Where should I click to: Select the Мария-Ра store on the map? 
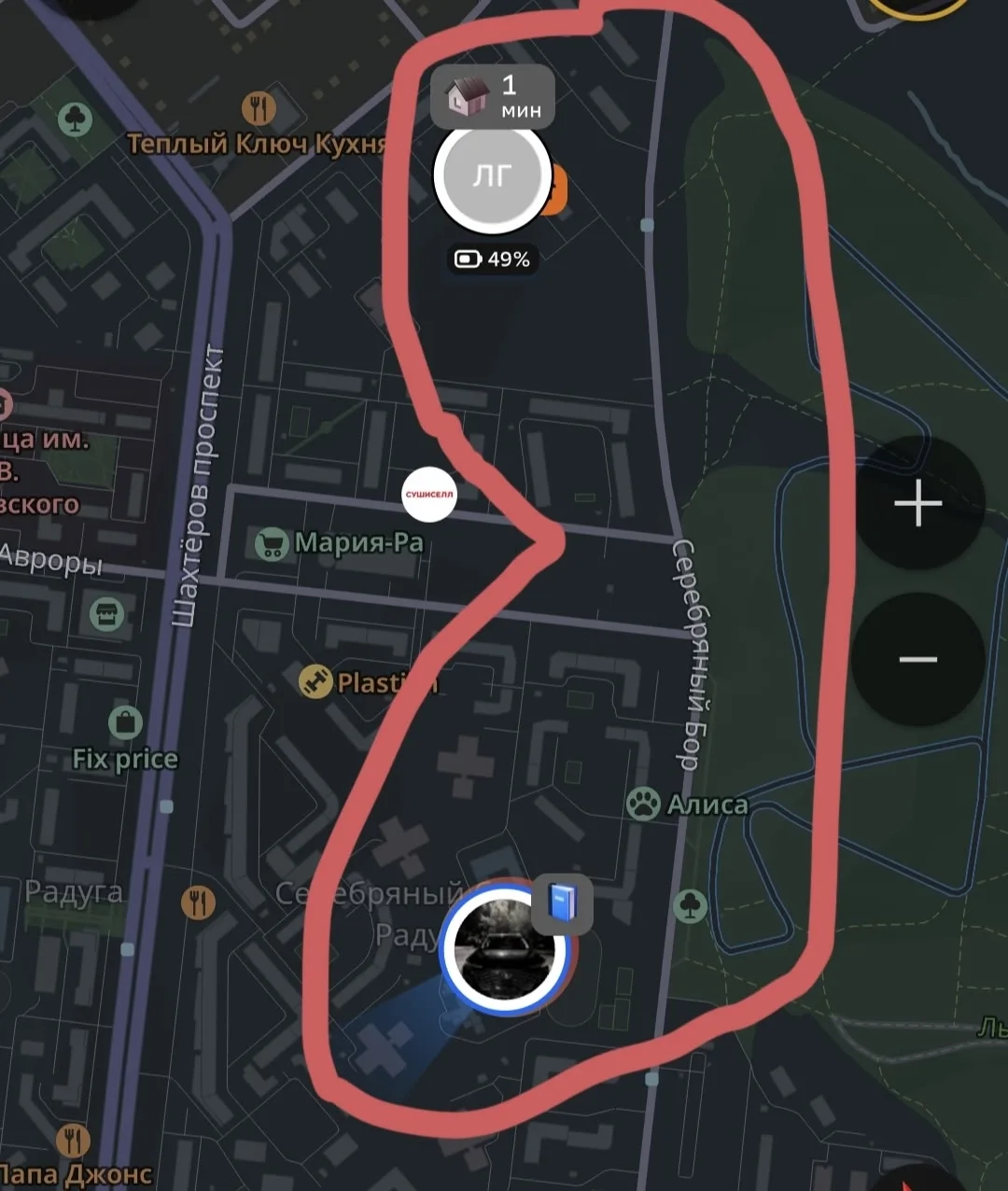[272, 543]
